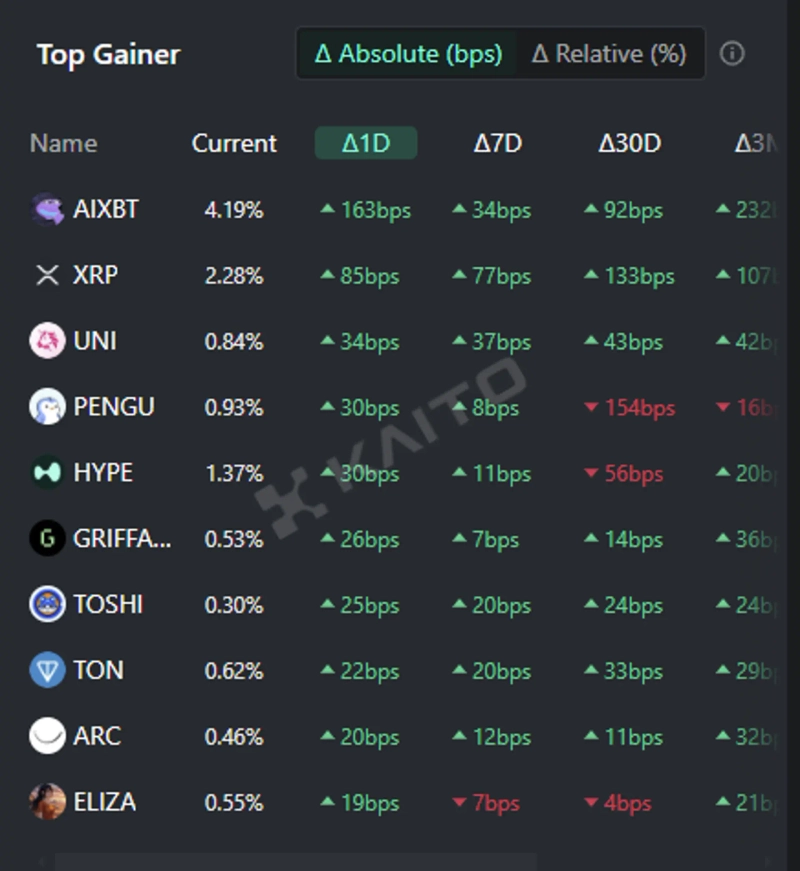View details for UNI
The height and width of the screenshot is (871, 800).
point(94,341)
